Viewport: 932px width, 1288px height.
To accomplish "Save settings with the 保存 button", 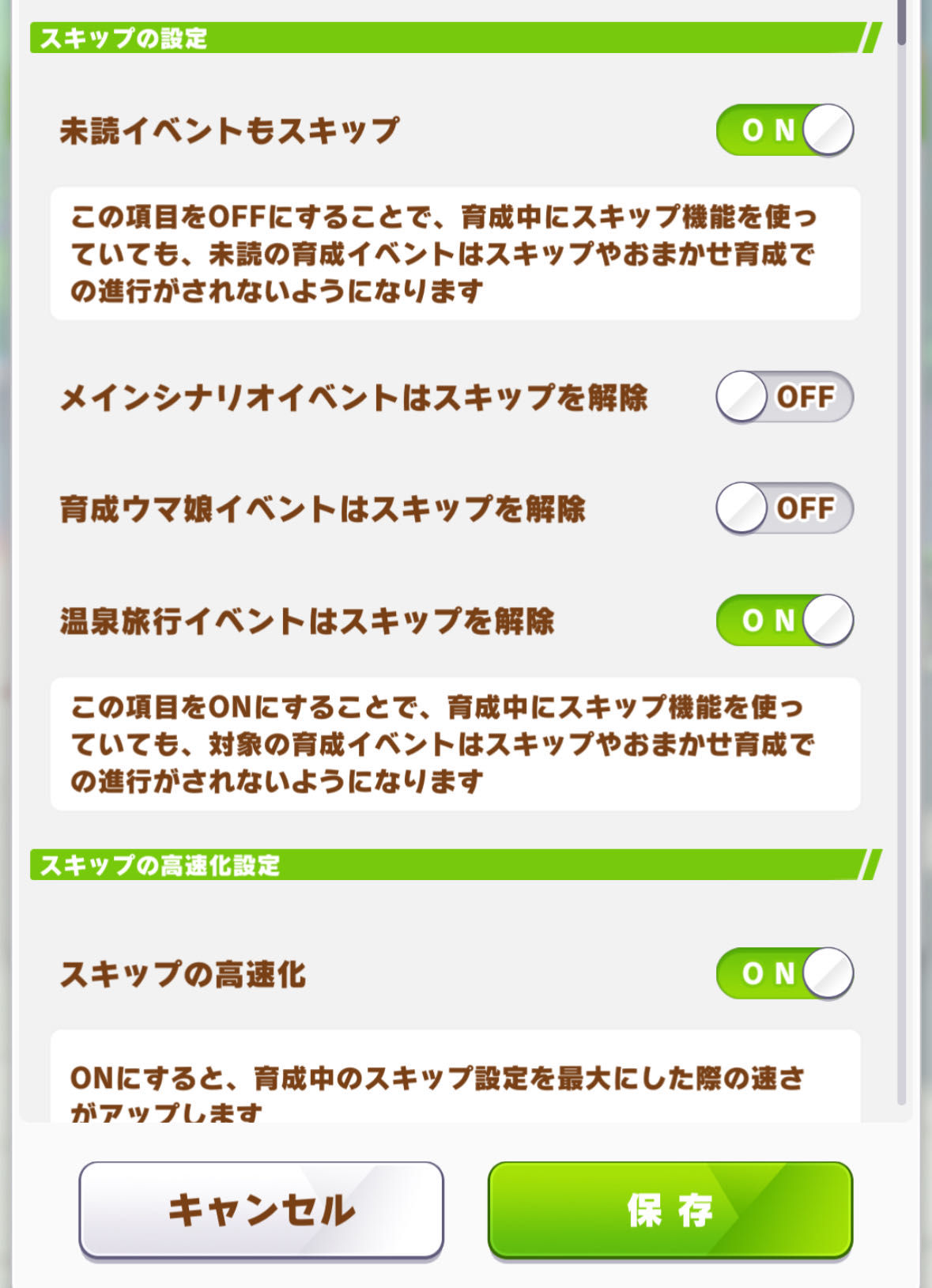I will click(670, 1210).
